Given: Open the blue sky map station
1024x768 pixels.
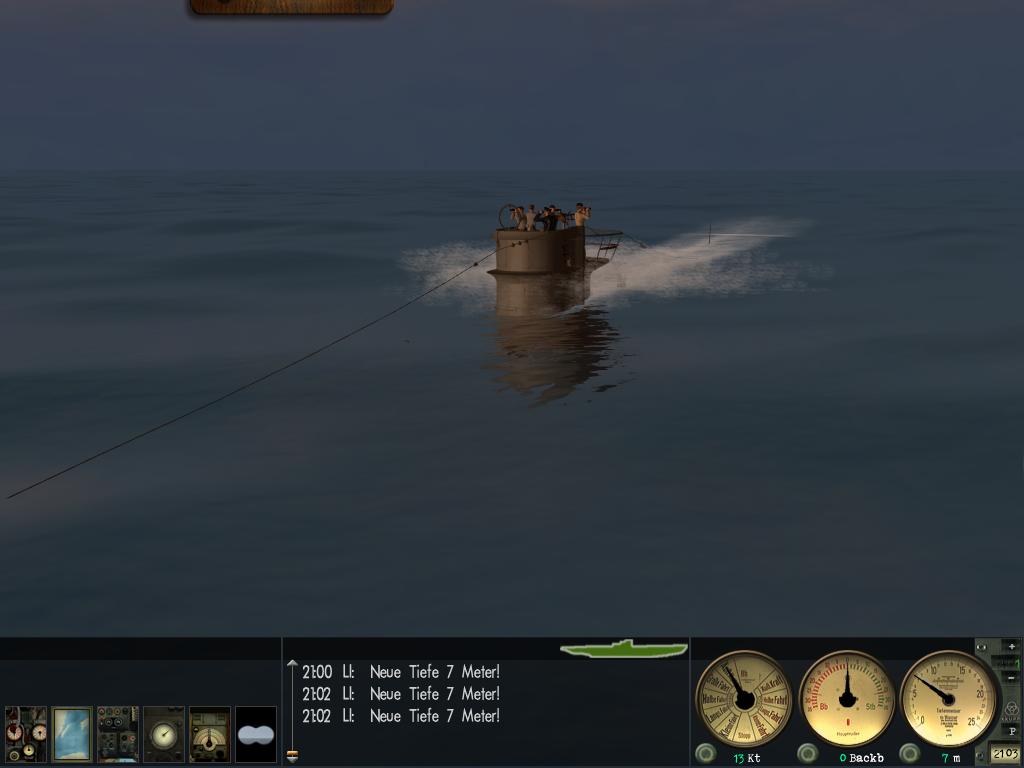Looking at the screenshot, I should click(x=72, y=735).
